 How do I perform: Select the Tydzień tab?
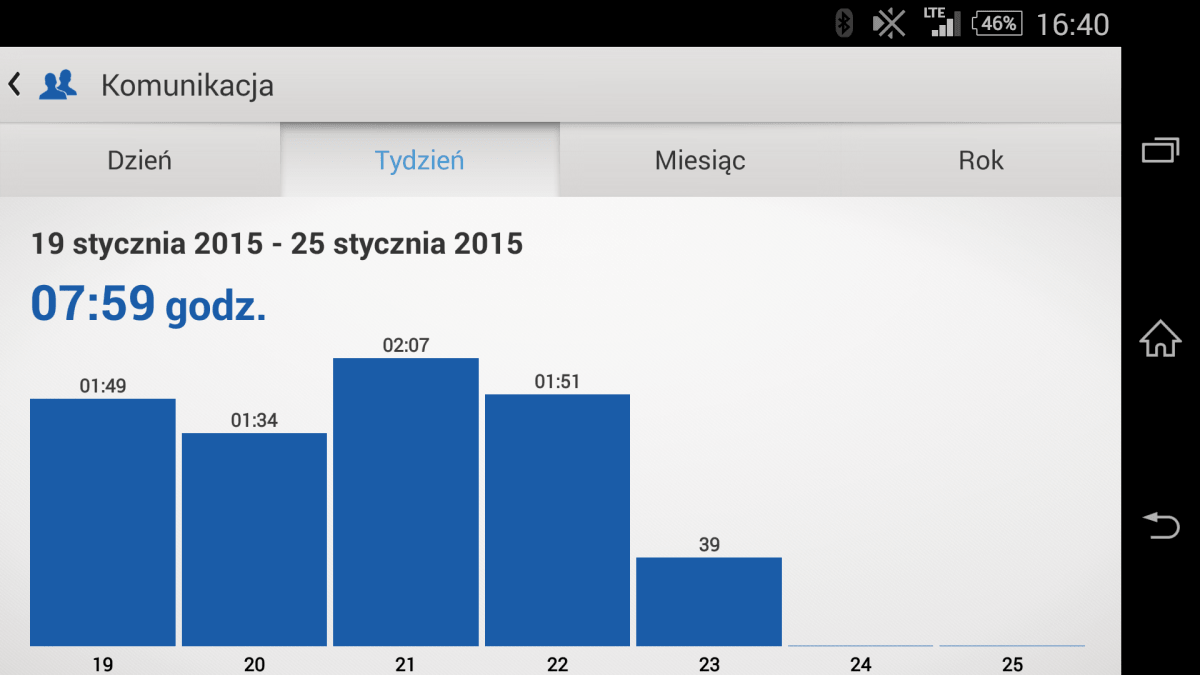420,160
